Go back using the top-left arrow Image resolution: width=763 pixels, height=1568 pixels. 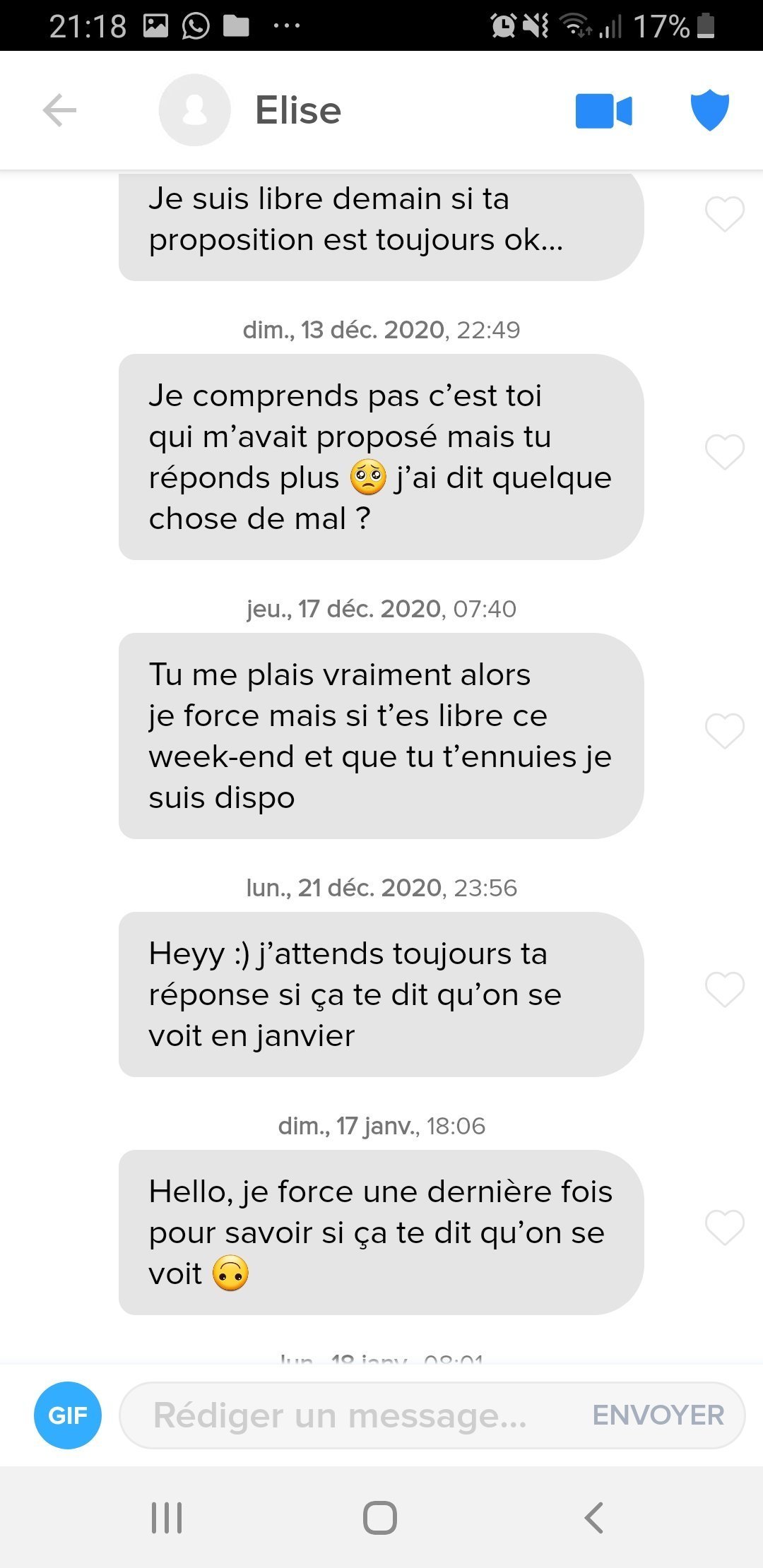pos(59,110)
